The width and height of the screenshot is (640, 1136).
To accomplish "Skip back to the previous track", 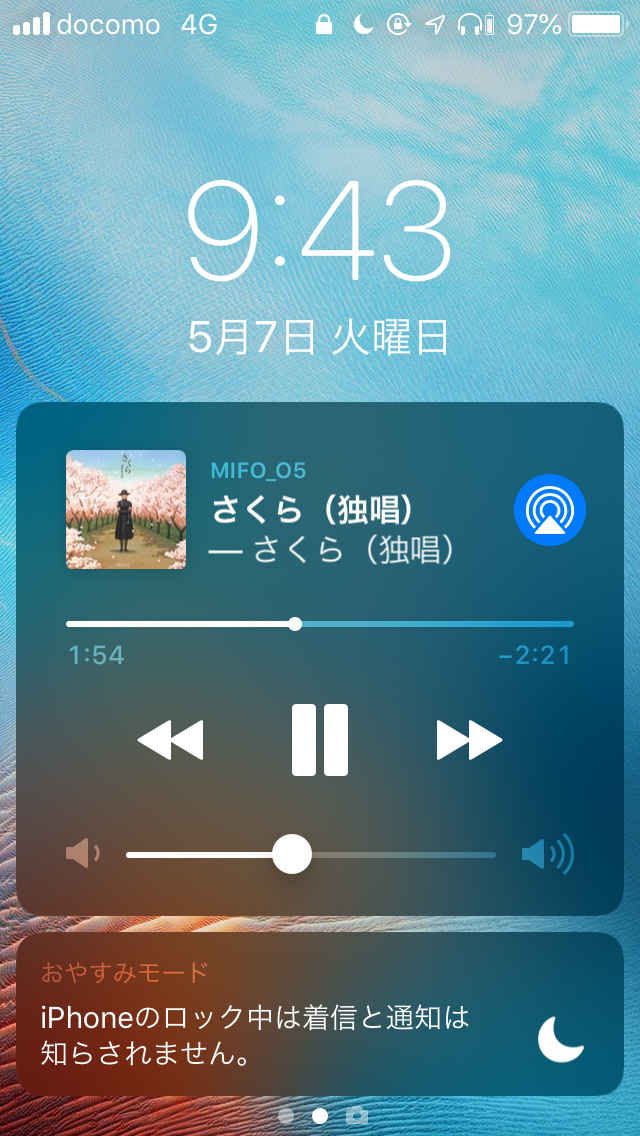I will (x=170, y=740).
